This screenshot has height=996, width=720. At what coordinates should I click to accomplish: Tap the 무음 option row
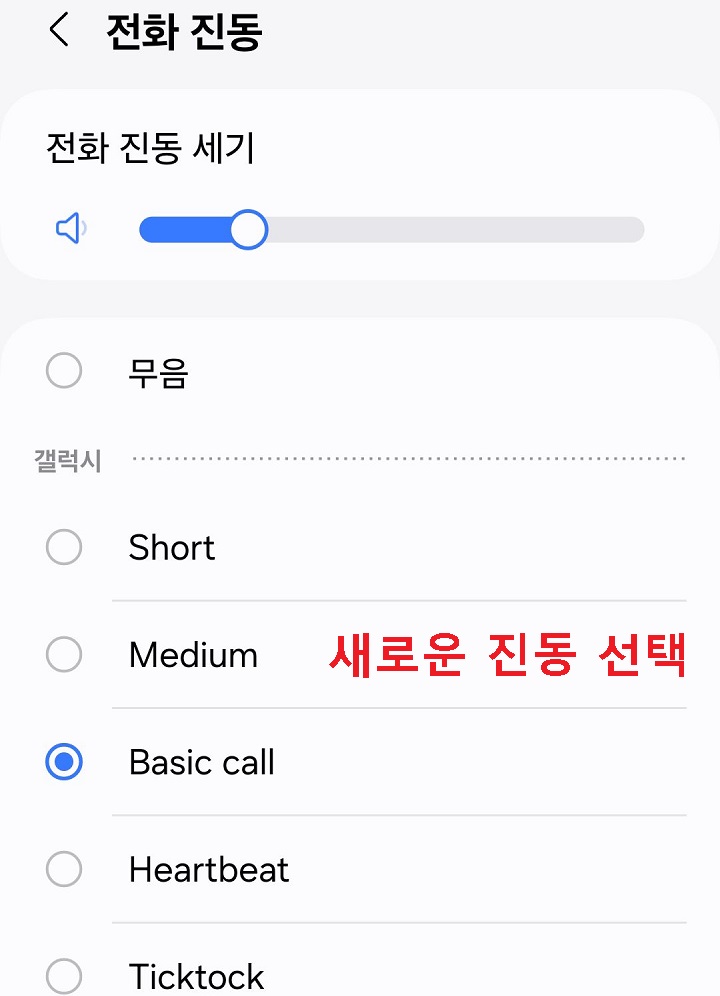coord(300,370)
